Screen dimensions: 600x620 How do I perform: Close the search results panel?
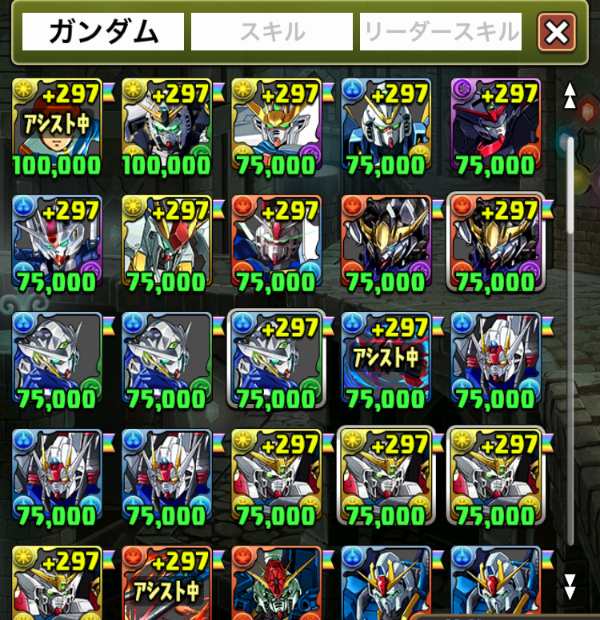pyautogui.click(x=556, y=33)
